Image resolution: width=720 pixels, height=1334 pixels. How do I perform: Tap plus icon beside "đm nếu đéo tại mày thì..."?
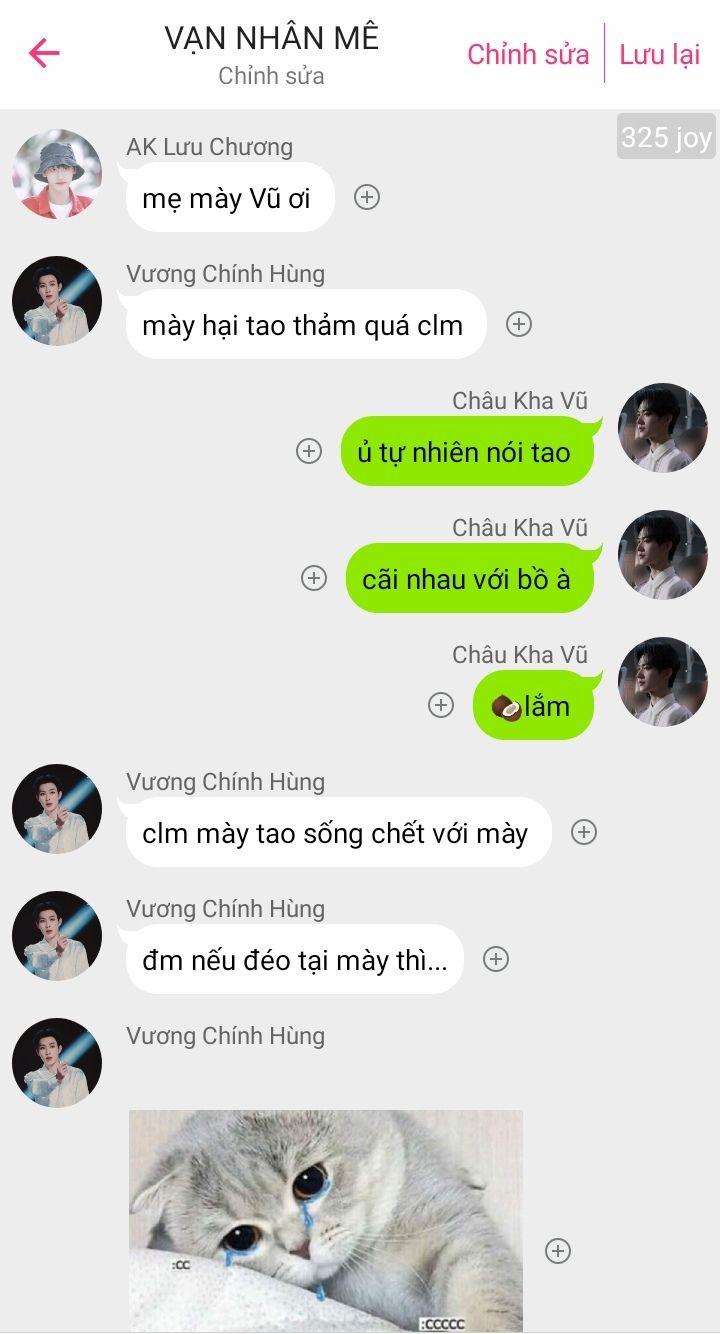coord(496,959)
